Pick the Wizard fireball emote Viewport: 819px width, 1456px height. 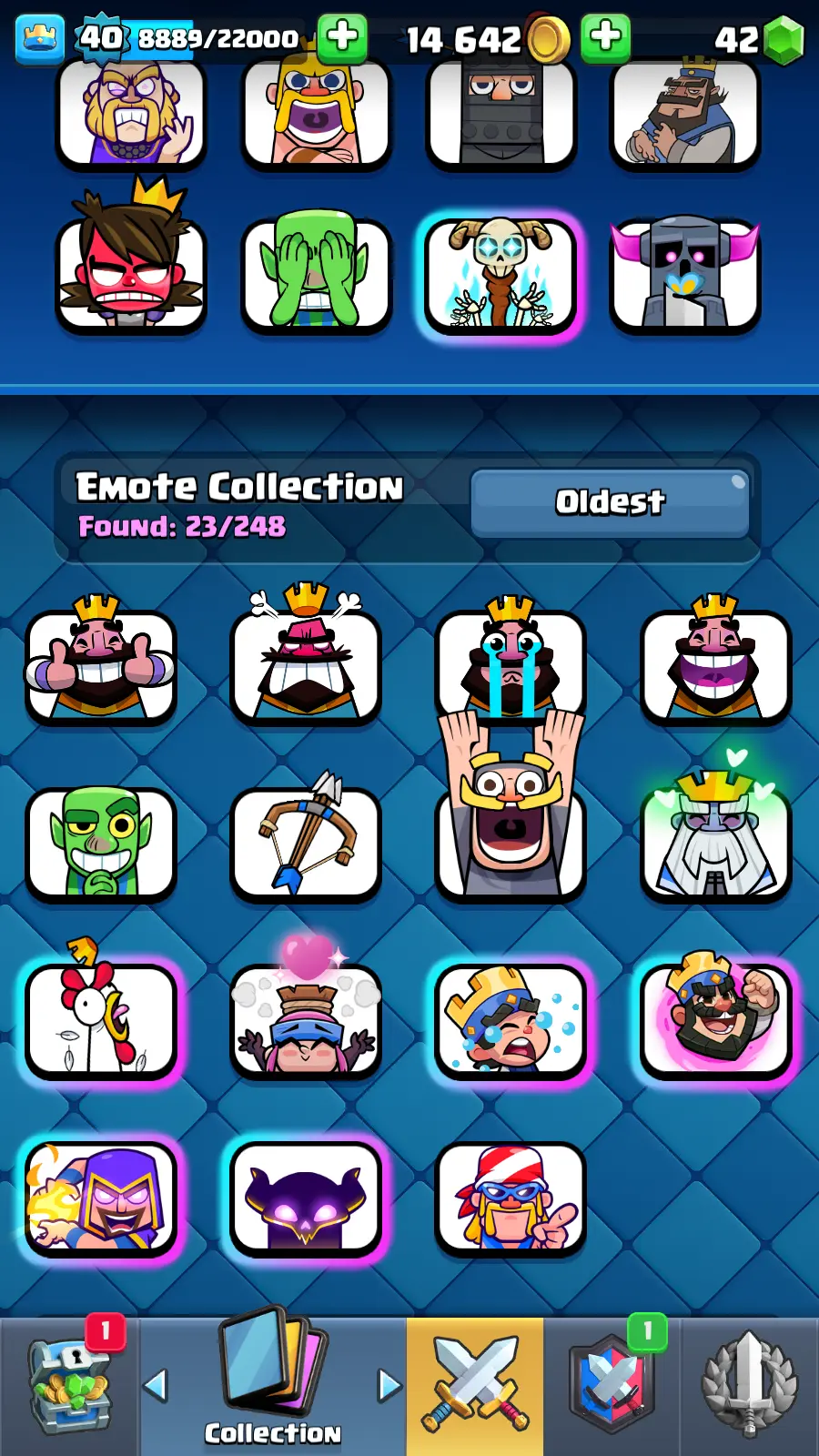coord(100,1198)
